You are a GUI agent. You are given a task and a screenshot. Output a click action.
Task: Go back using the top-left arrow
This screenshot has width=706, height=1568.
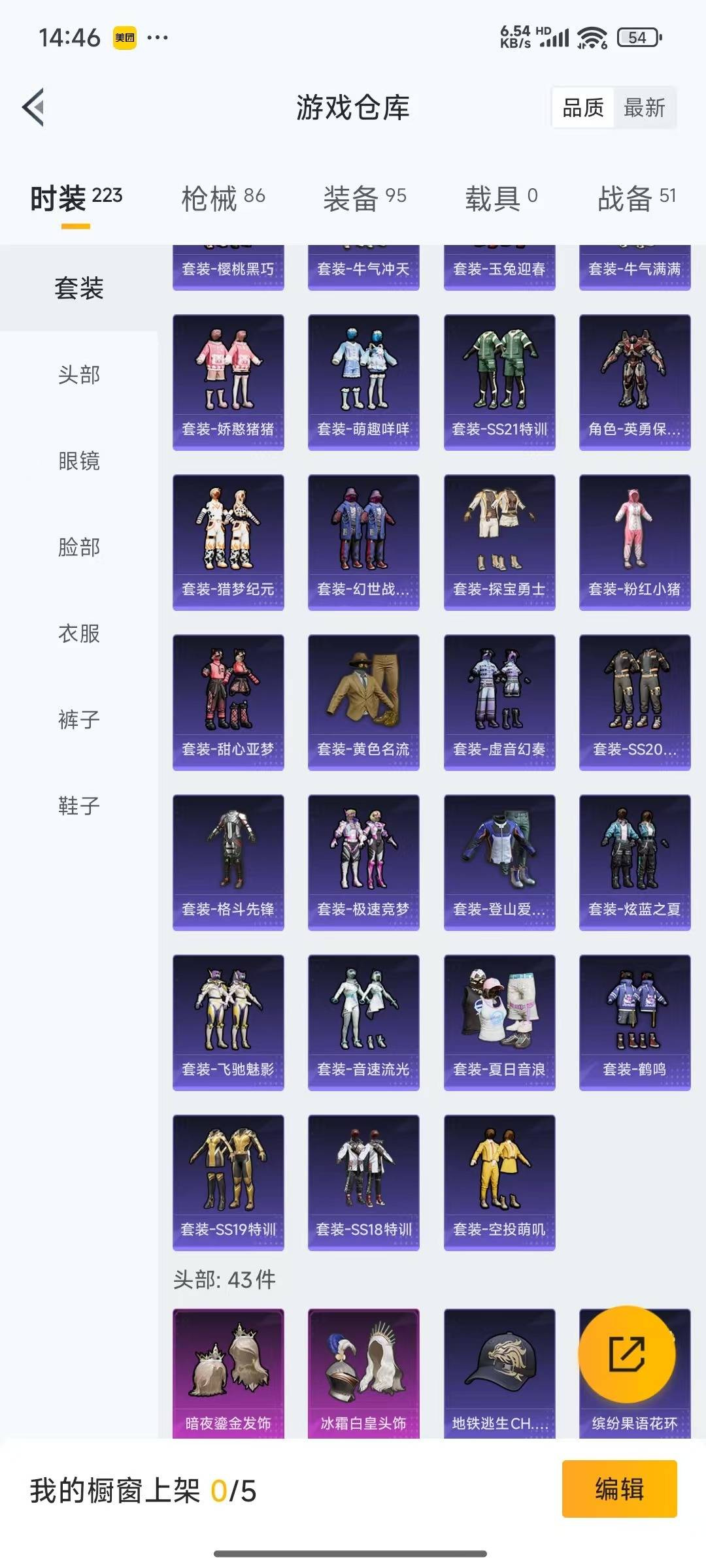34,106
